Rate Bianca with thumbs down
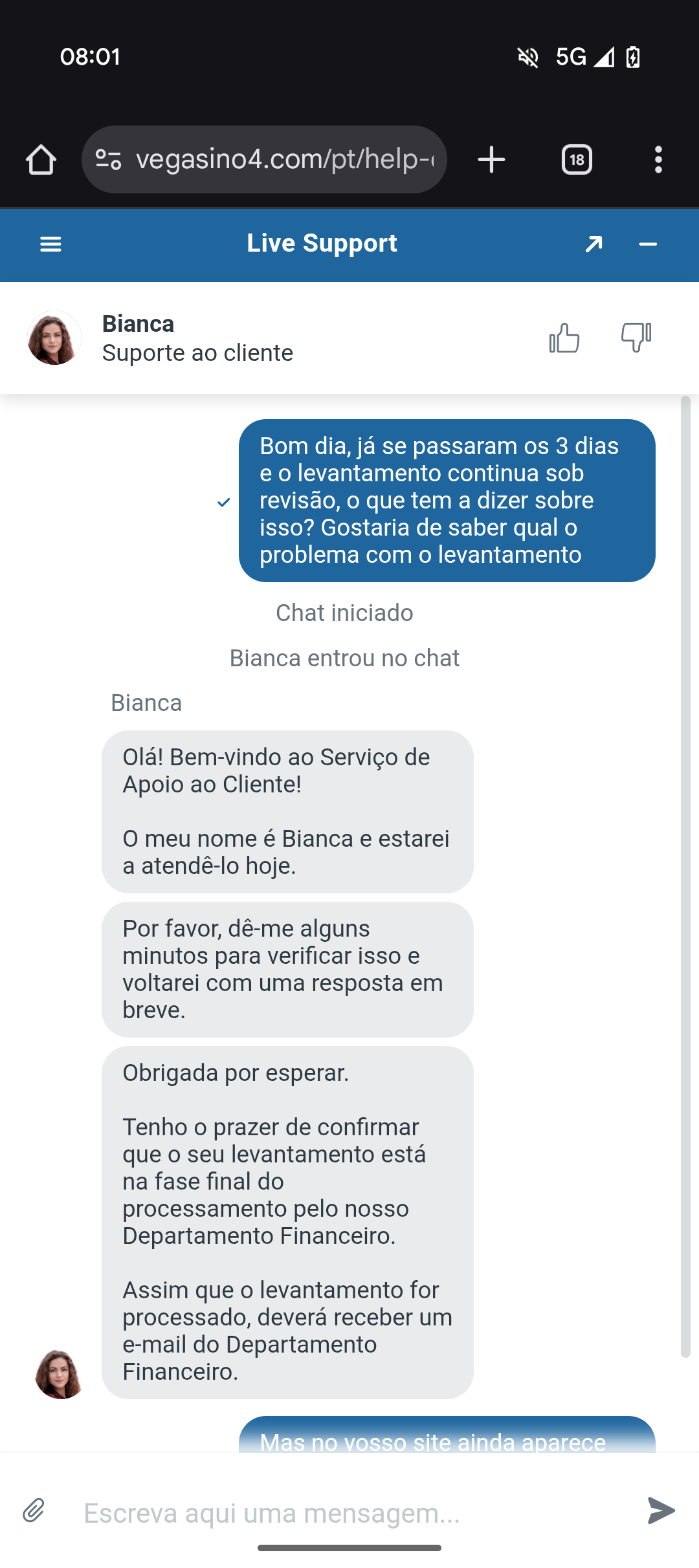Image resolution: width=699 pixels, height=1568 pixels. (636, 338)
